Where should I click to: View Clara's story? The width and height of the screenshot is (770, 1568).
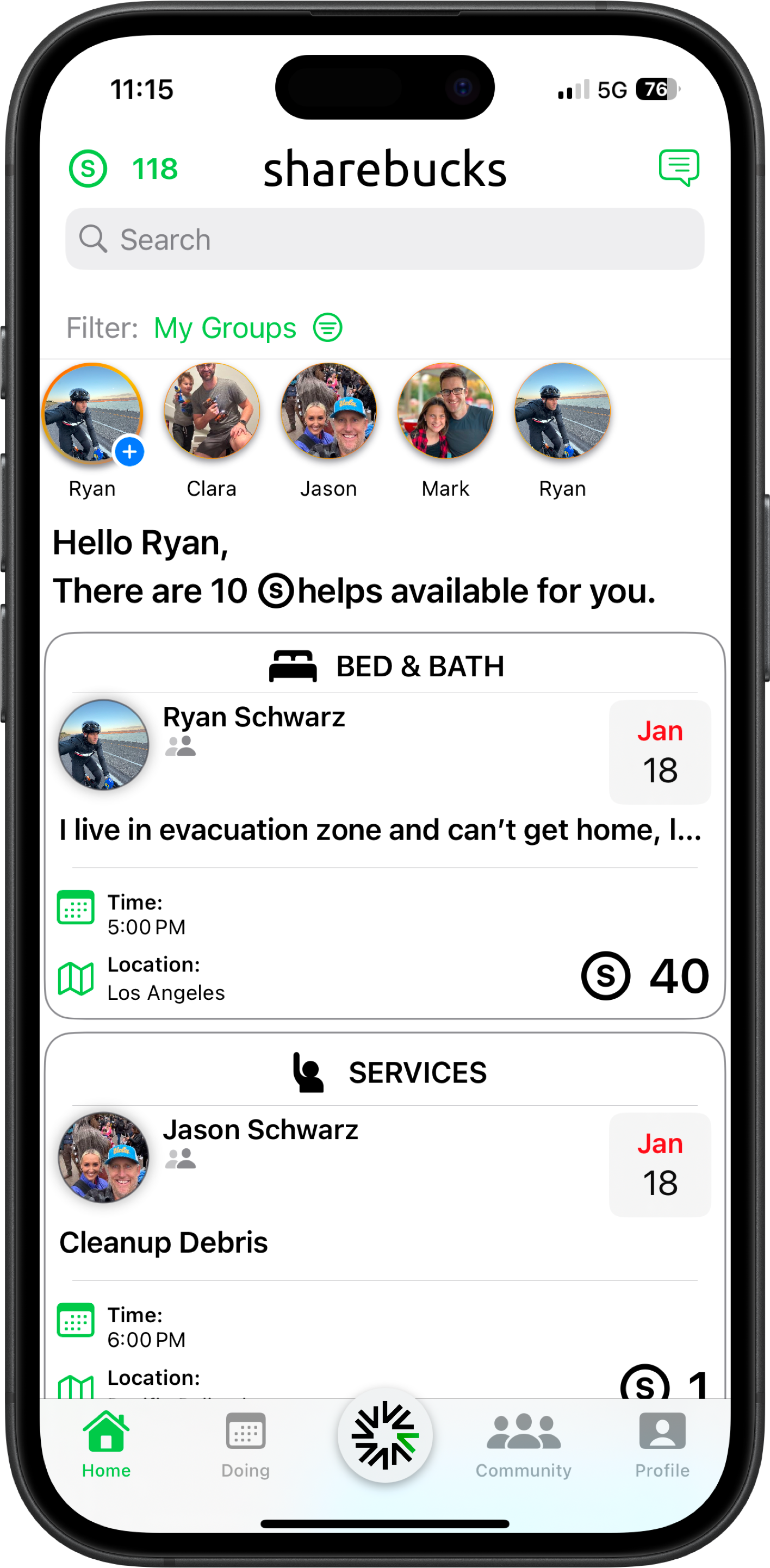pyautogui.click(x=212, y=412)
